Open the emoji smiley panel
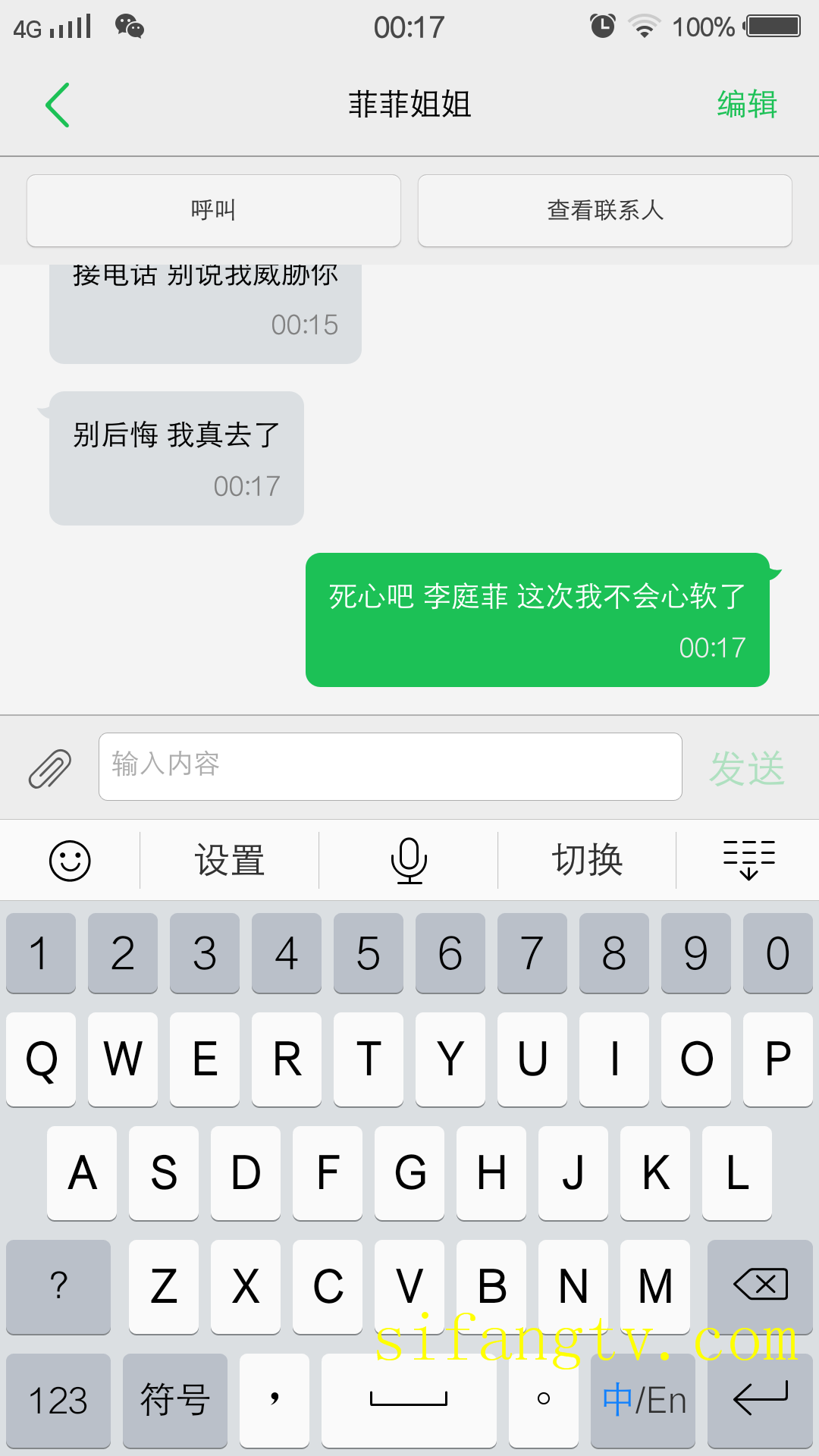819x1456 pixels. pos(70,861)
